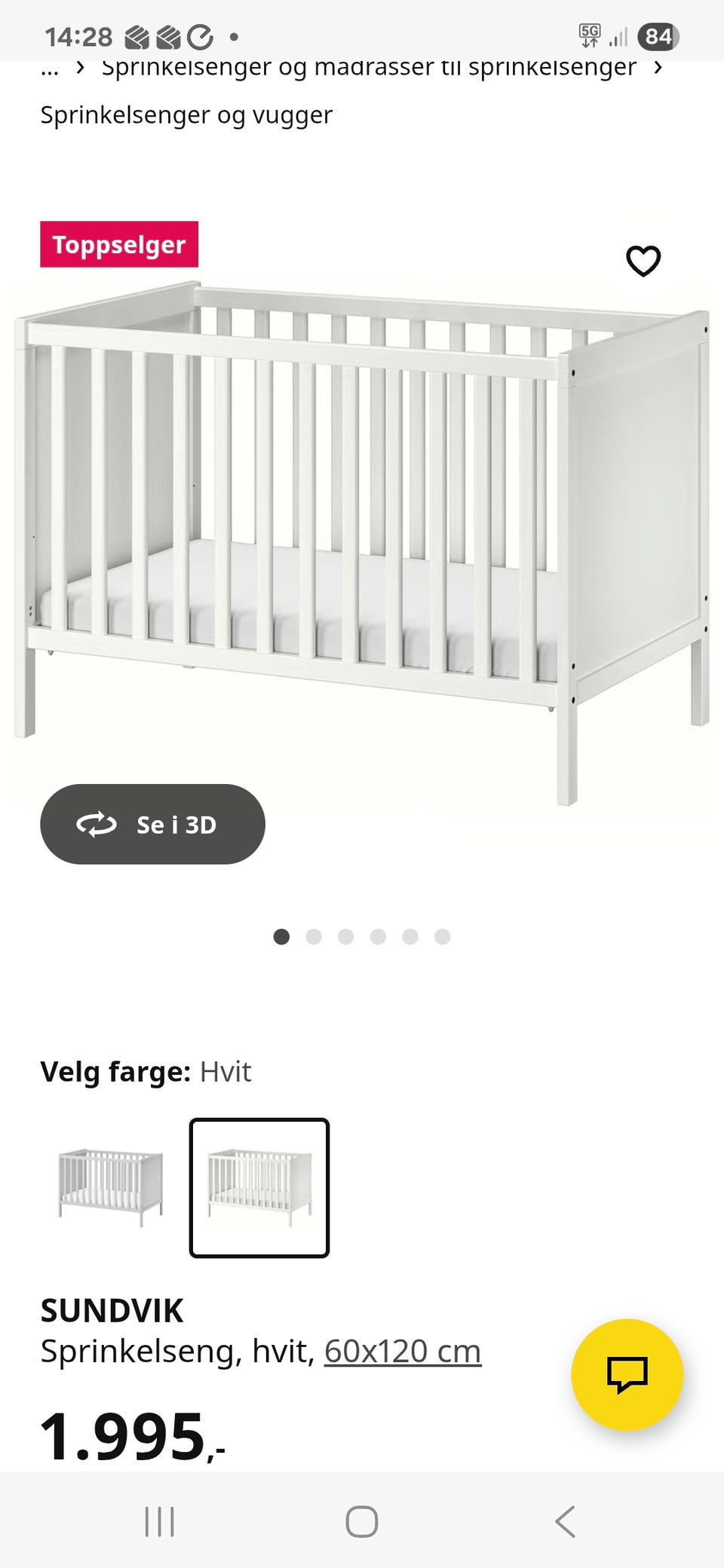The image size is (724, 1568).
Task: Open the yellow chat bubble button
Action: tap(627, 1374)
